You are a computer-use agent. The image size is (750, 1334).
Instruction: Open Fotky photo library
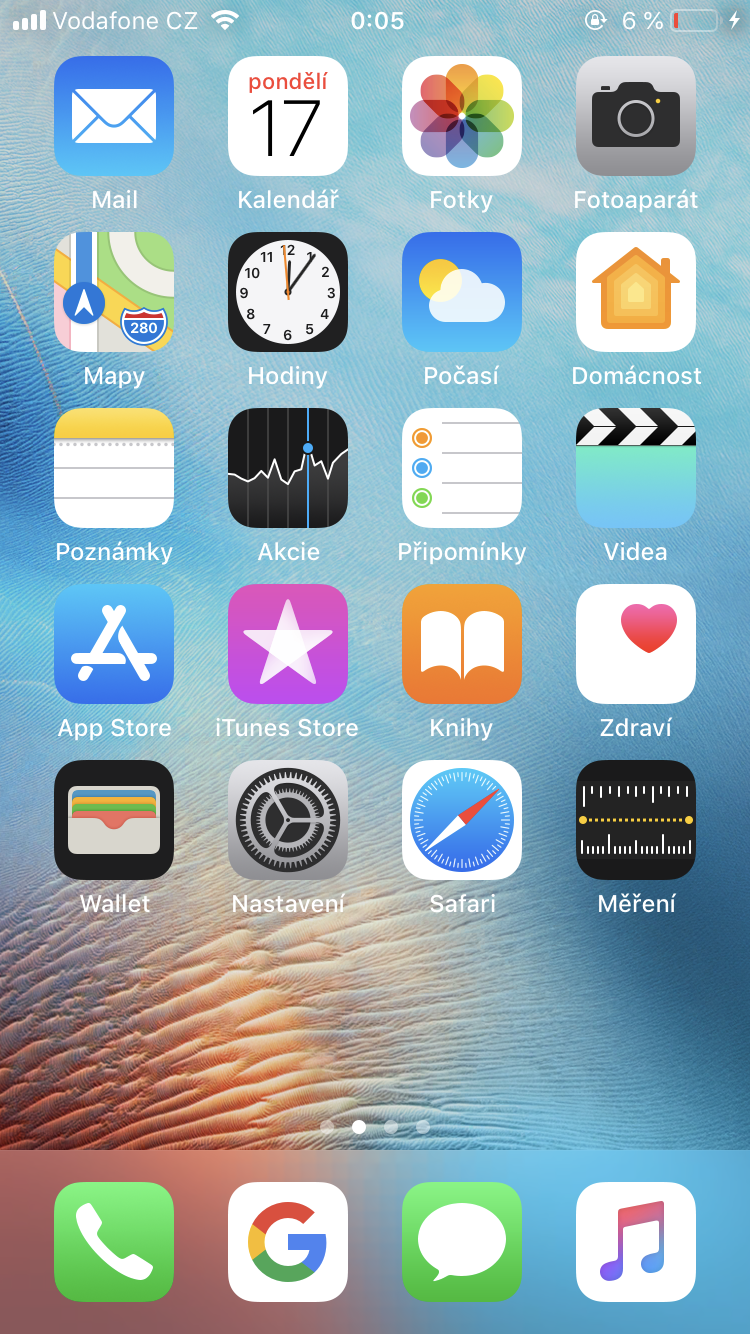point(462,116)
